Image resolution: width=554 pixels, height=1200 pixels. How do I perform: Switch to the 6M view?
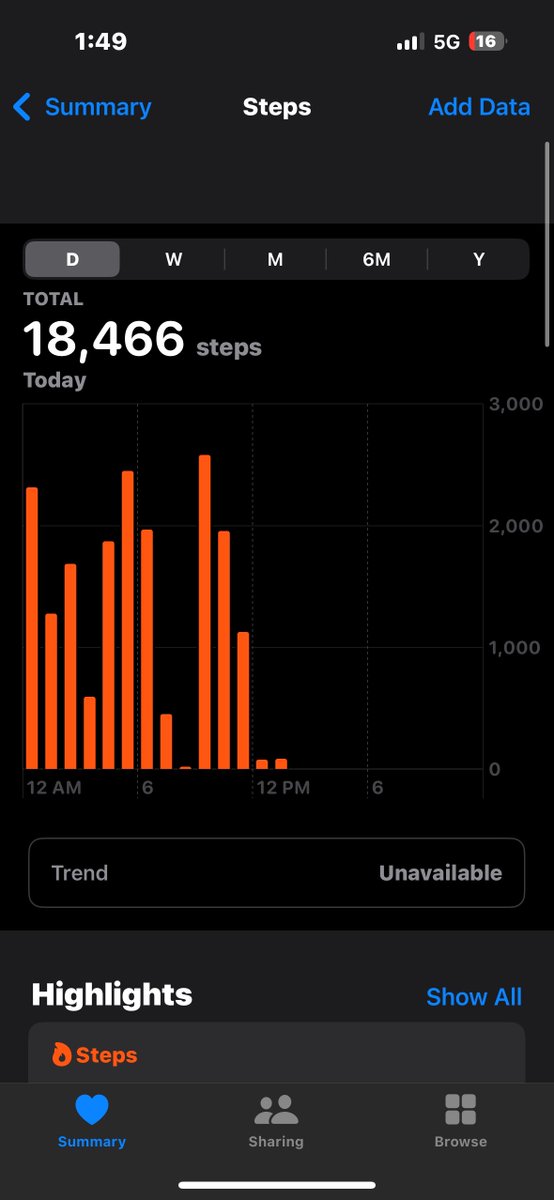pos(377,259)
